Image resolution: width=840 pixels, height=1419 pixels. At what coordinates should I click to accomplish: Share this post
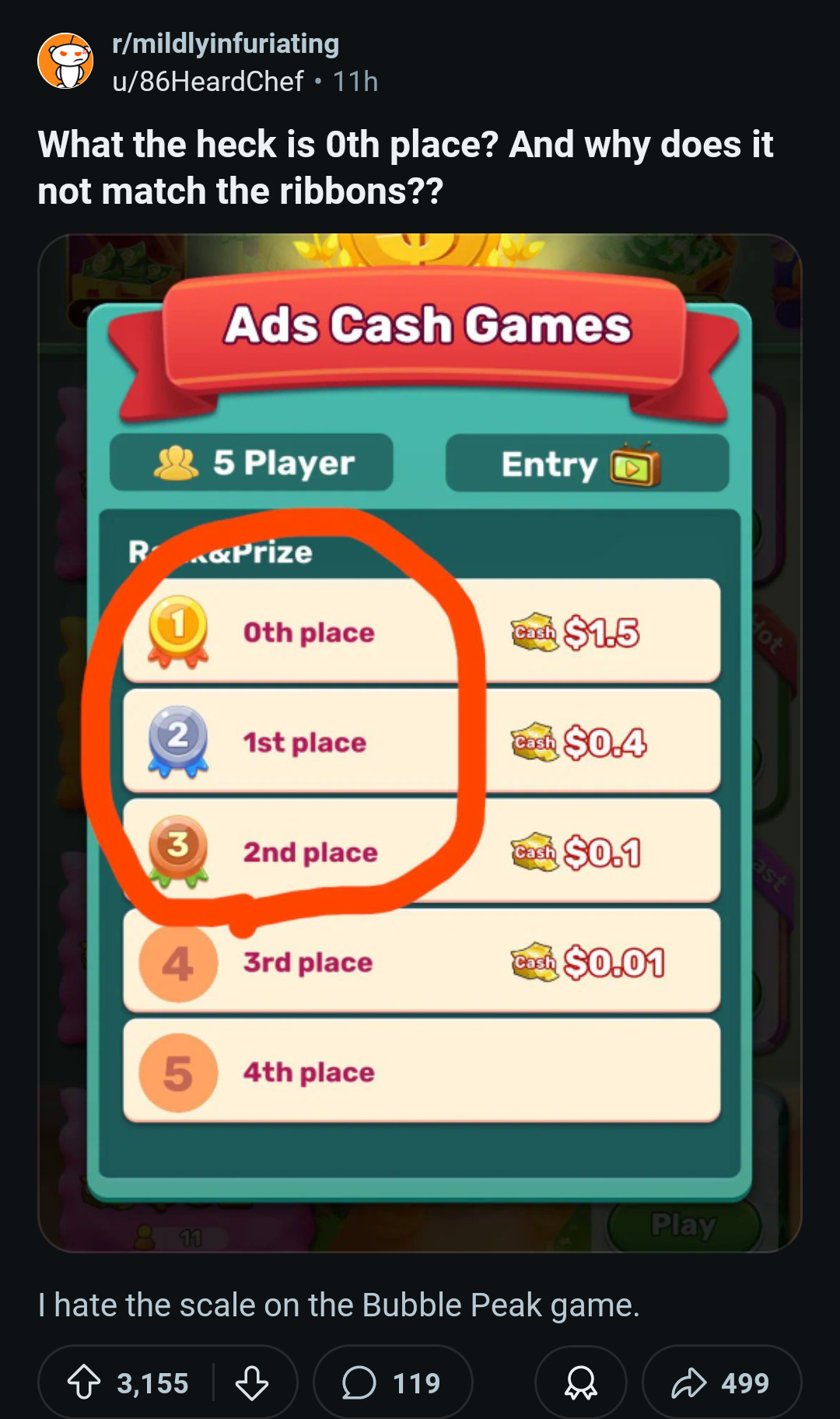[721, 1382]
